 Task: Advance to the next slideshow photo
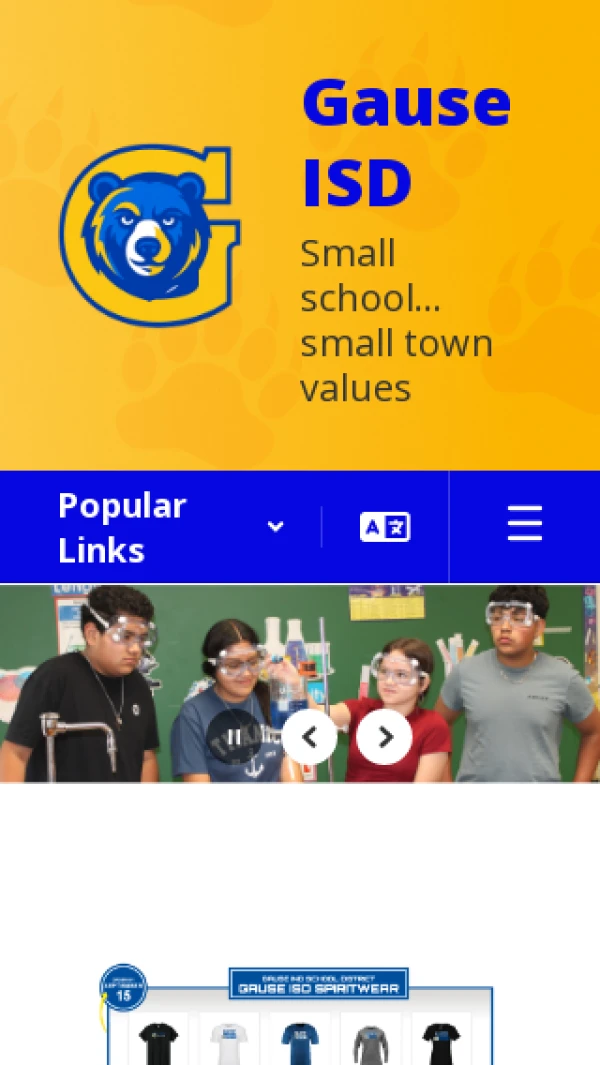[x=384, y=737]
